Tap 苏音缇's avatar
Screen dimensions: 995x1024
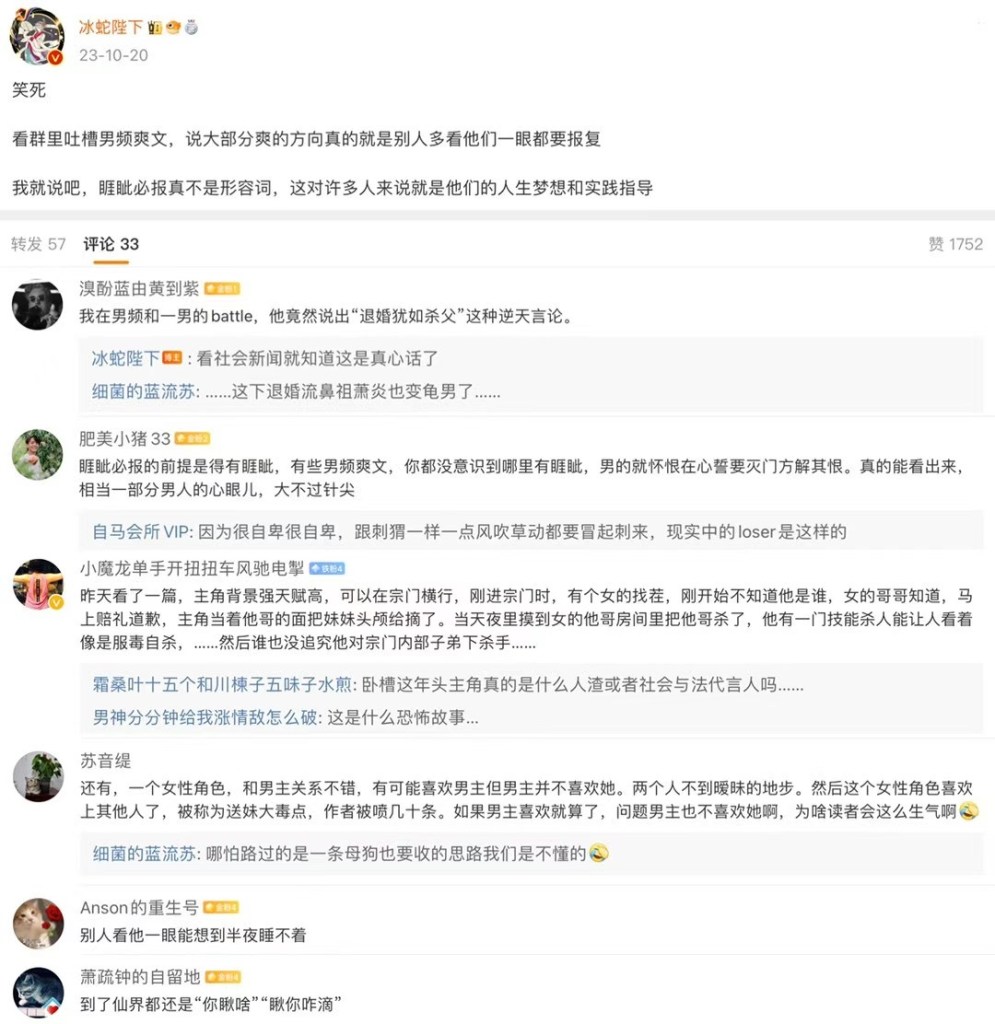(x=37, y=775)
